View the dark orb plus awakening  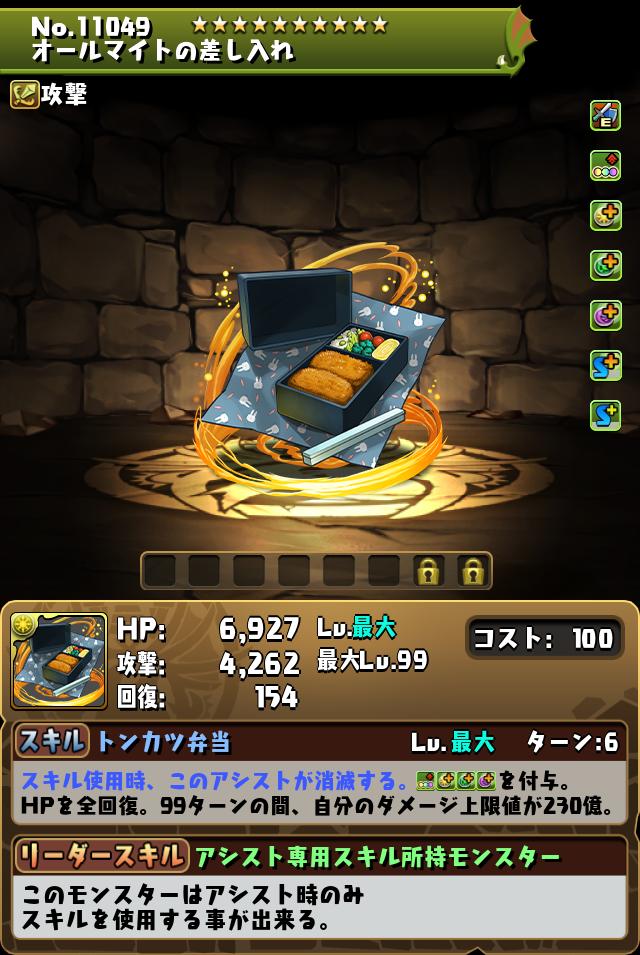pyautogui.click(x=605, y=315)
